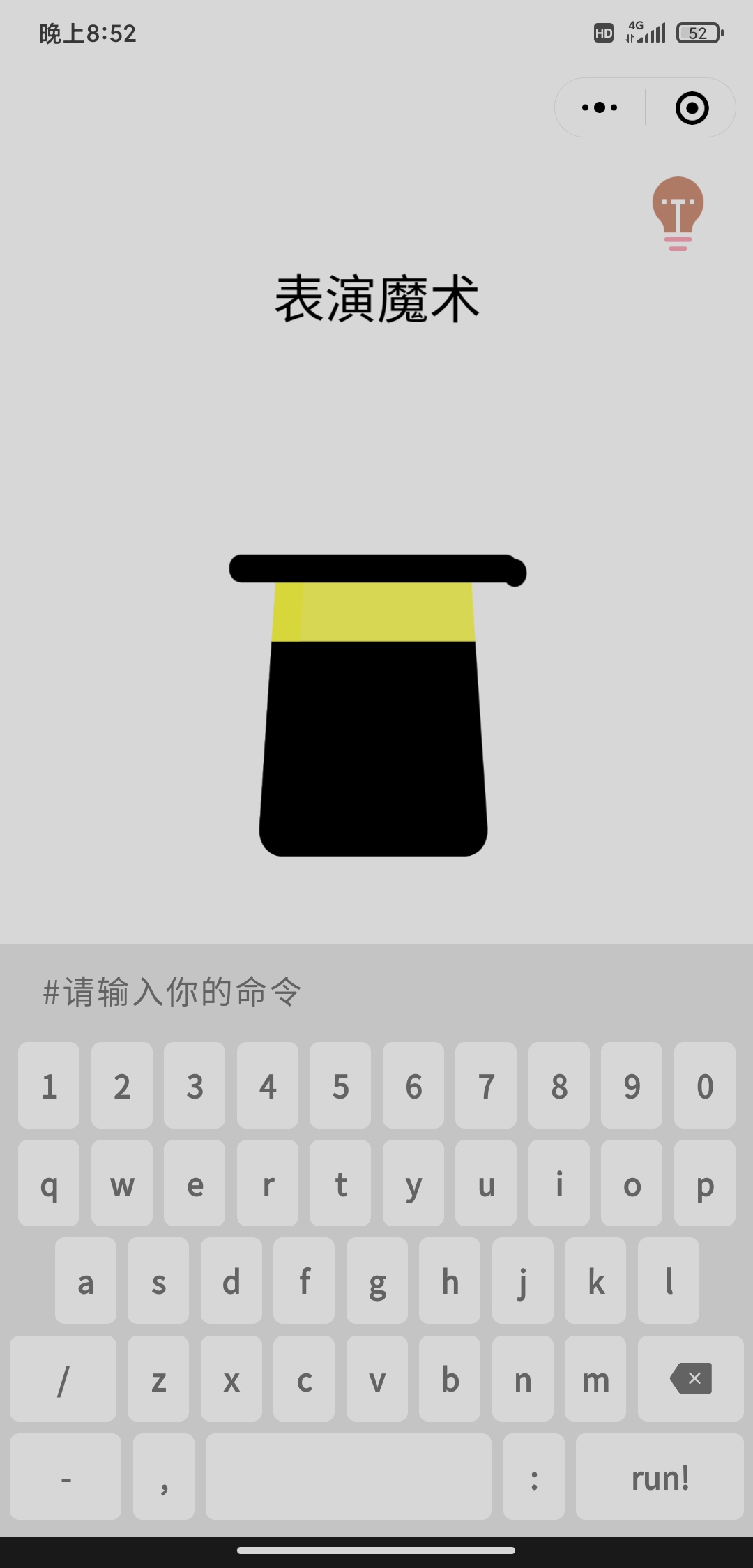
Task: Show the hint lightbulb
Action: tap(678, 213)
